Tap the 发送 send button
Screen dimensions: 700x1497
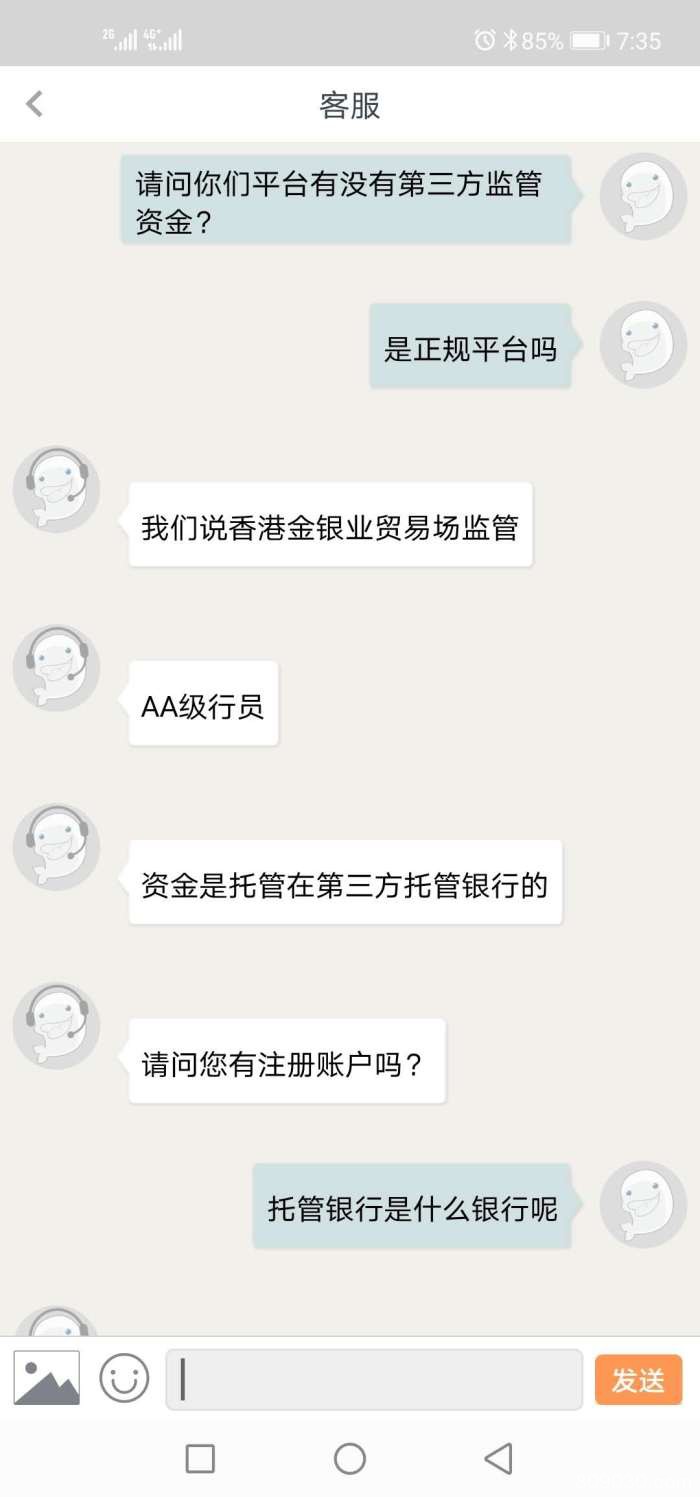click(x=638, y=1380)
